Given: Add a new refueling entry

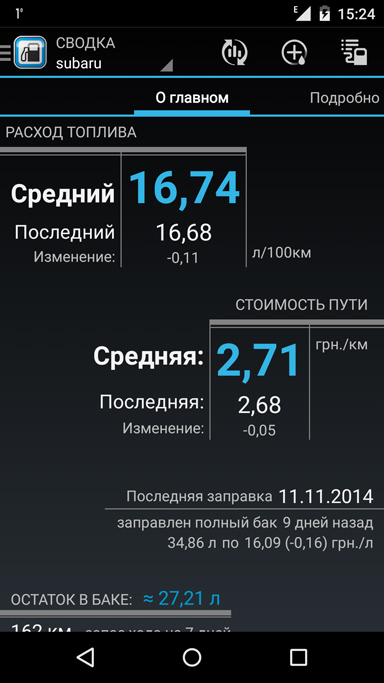Looking at the screenshot, I should click(294, 53).
